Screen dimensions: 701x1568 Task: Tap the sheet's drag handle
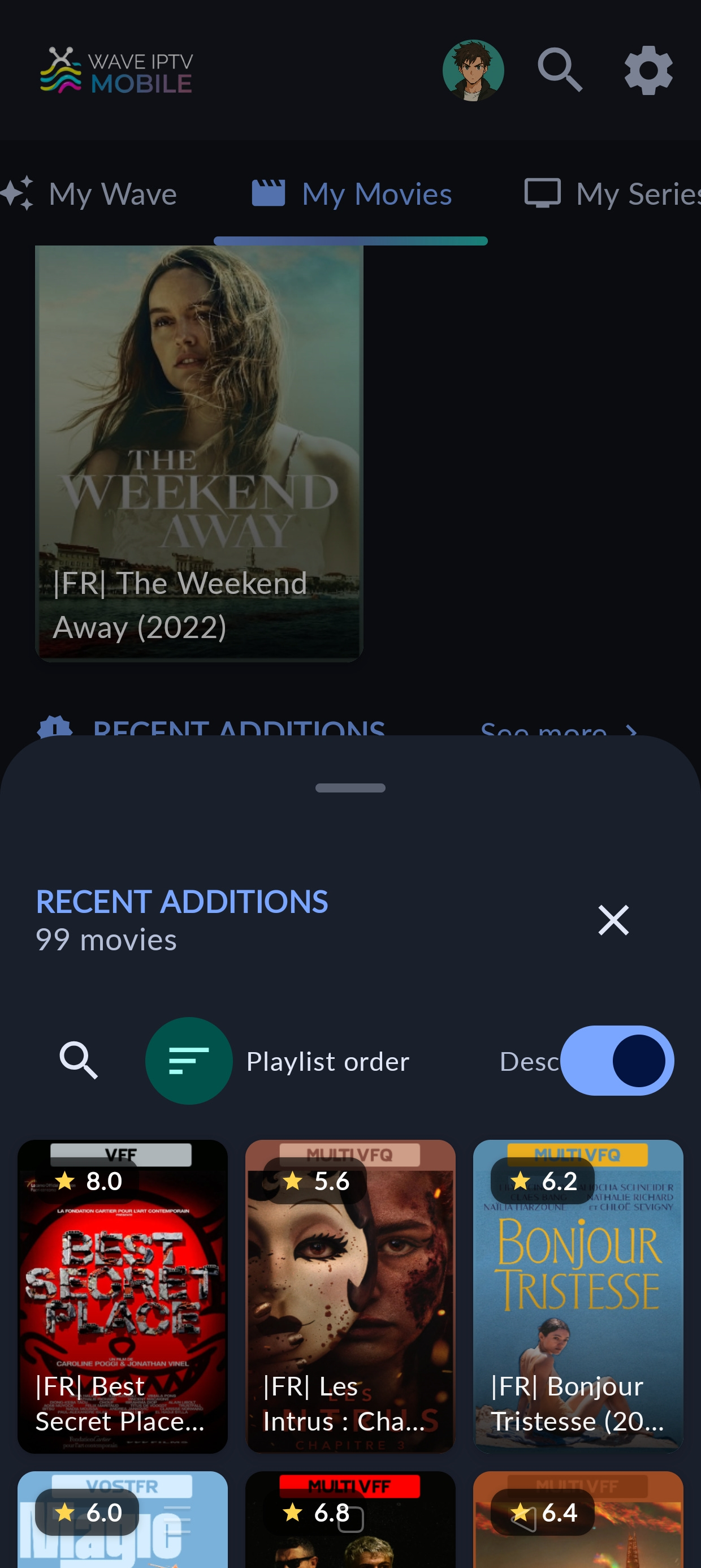tap(350, 789)
